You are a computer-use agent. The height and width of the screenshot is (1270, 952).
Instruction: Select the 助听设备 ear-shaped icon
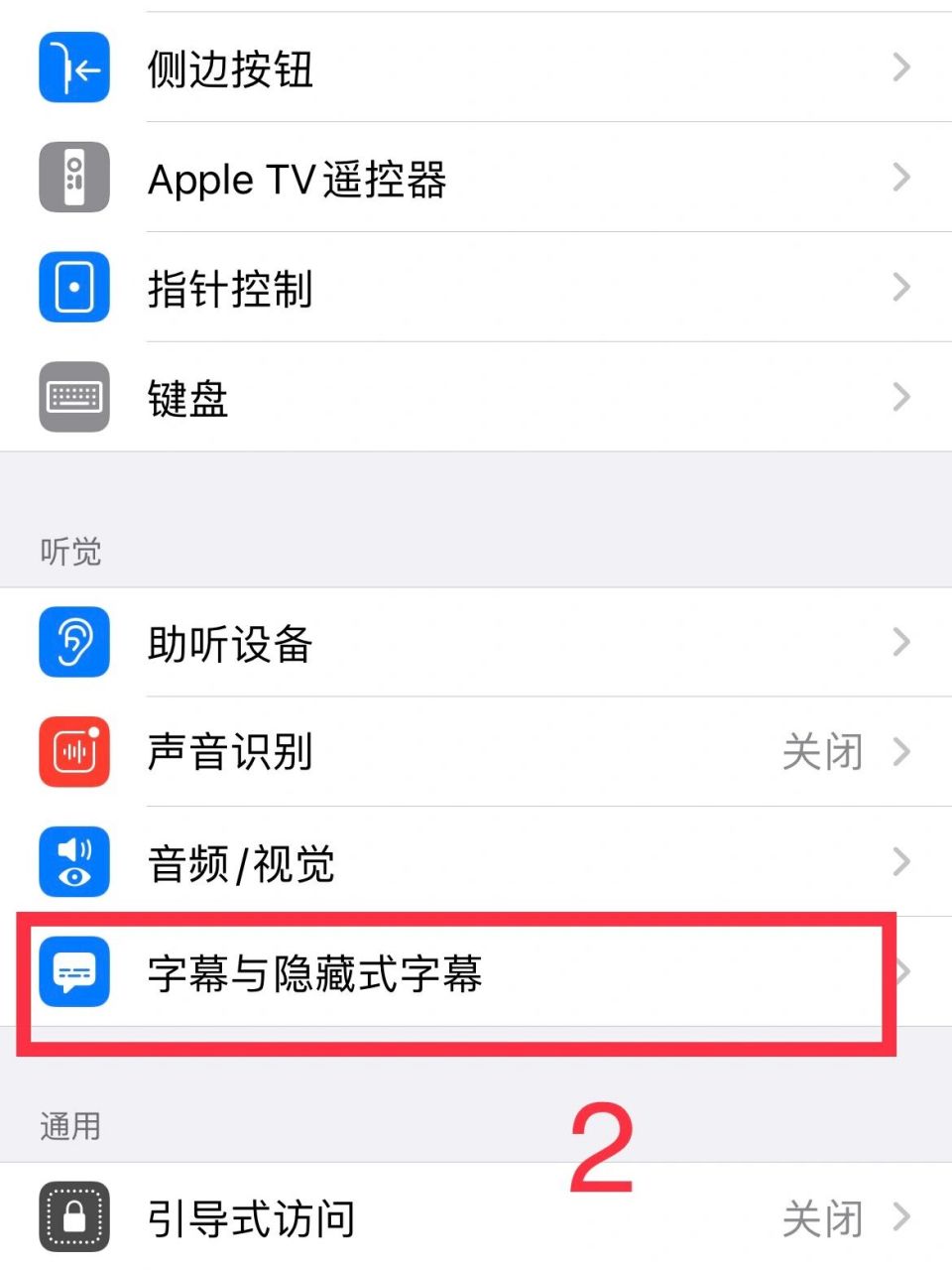click(x=72, y=643)
